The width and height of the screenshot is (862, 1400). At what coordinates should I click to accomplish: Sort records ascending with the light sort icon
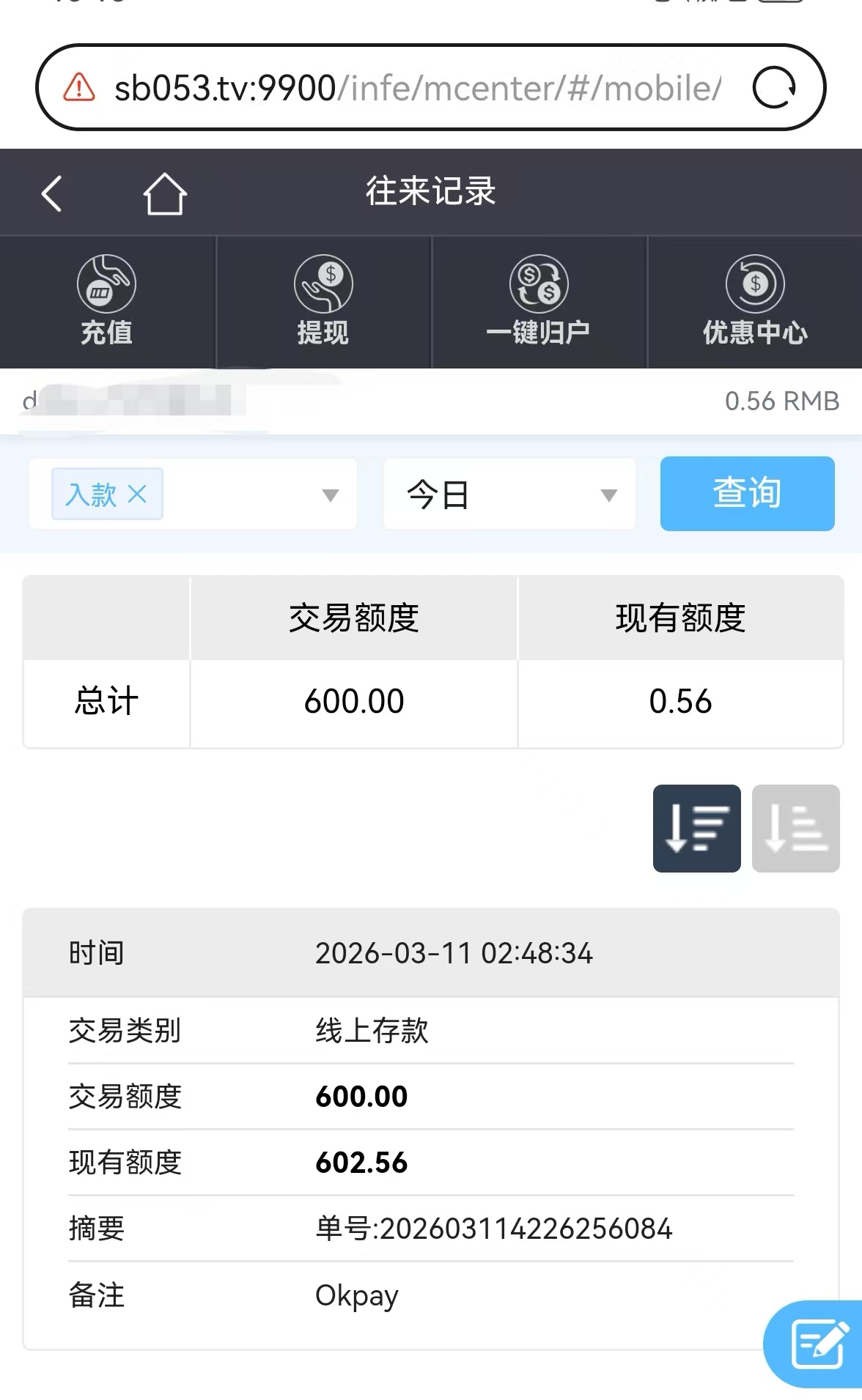click(795, 830)
